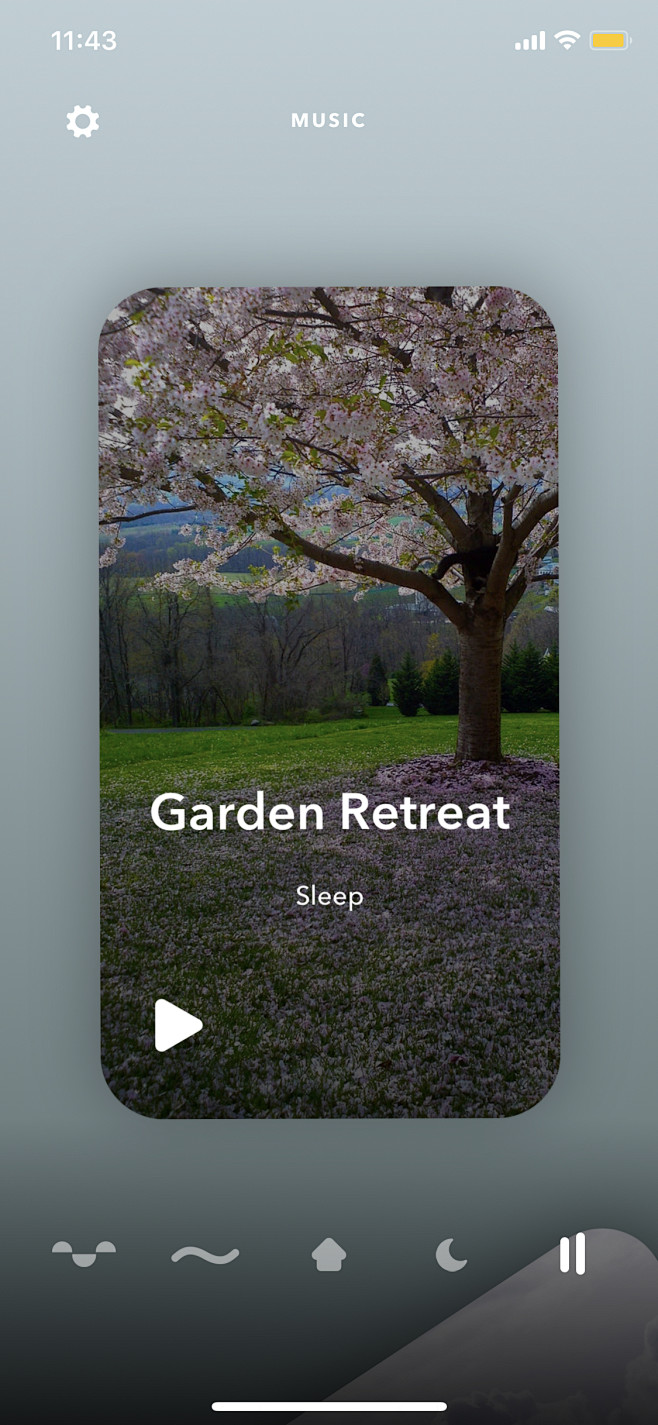Switch to the meditate tab icon
Image resolution: width=658 pixels, height=1425 pixels.
(x=84, y=1254)
